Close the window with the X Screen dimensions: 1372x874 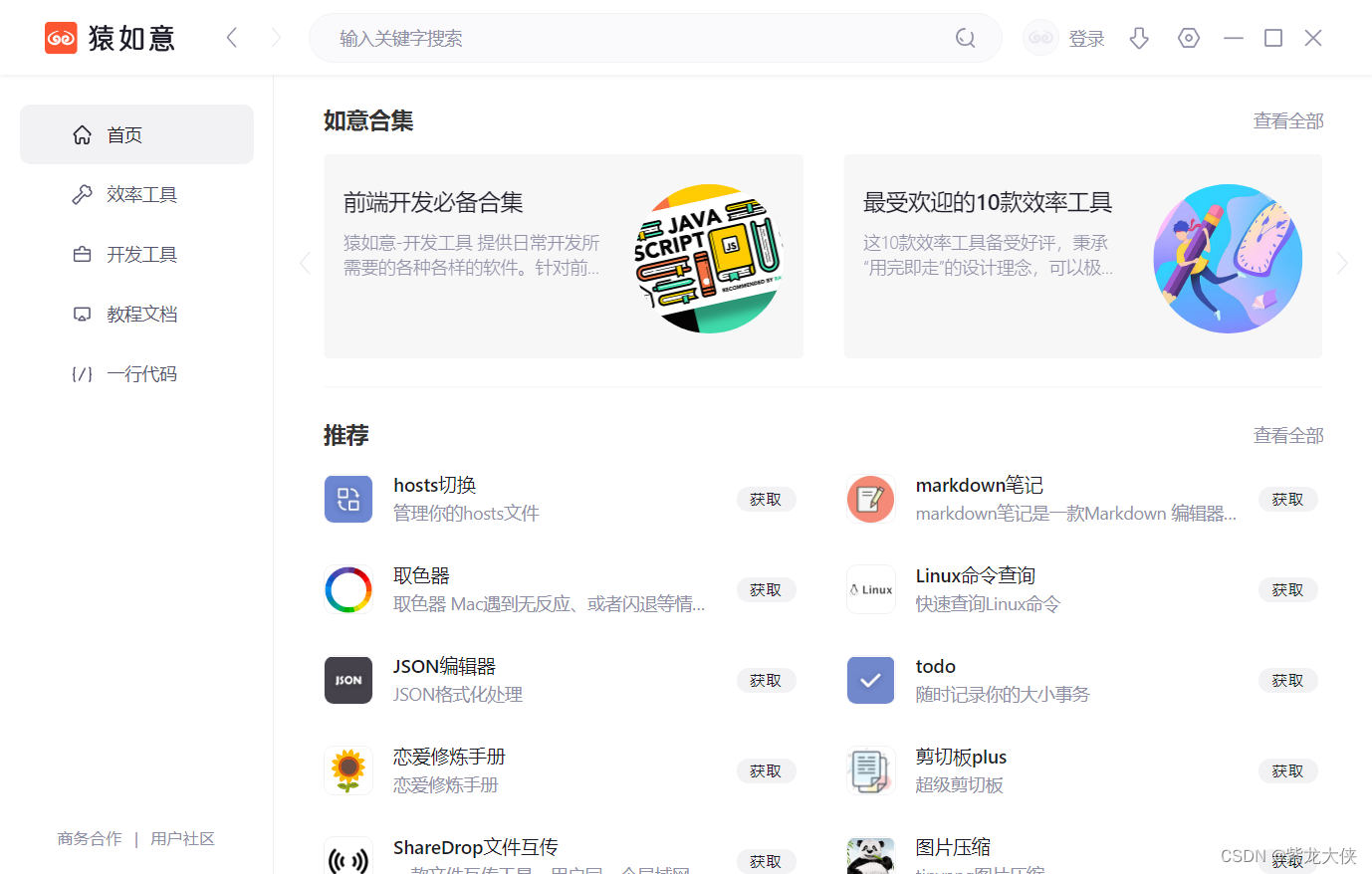[x=1313, y=38]
